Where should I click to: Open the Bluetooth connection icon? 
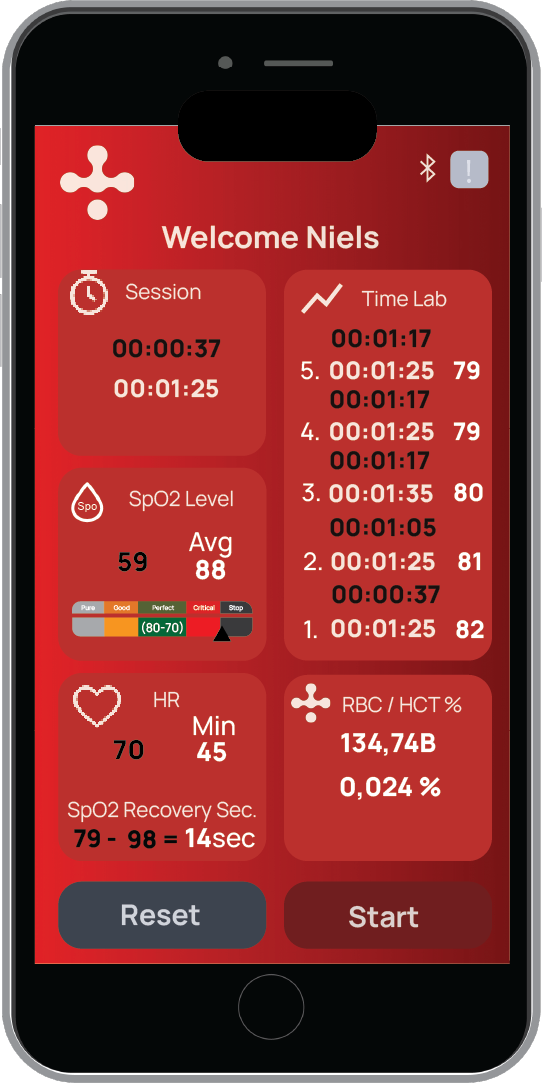(428, 169)
